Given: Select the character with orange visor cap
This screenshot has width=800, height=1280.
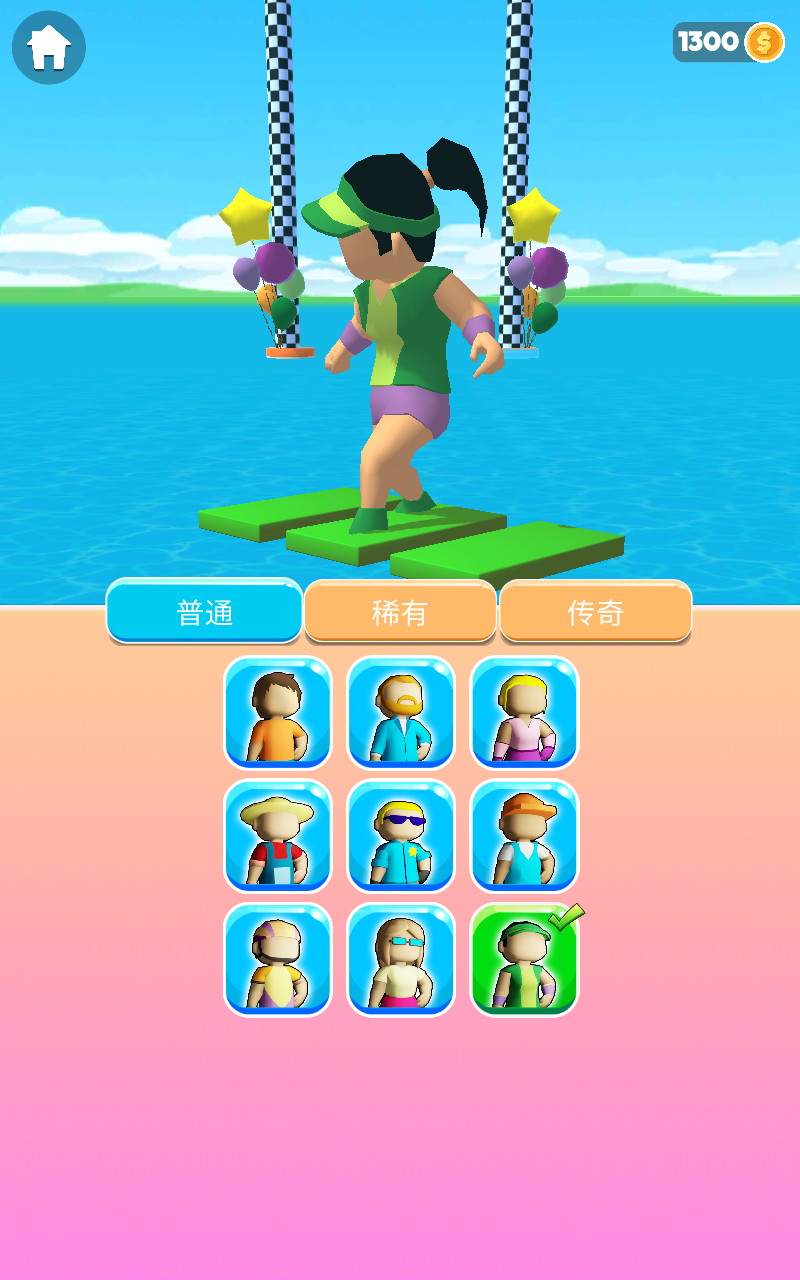Looking at the screenshot, I should [x=524, y=836].
